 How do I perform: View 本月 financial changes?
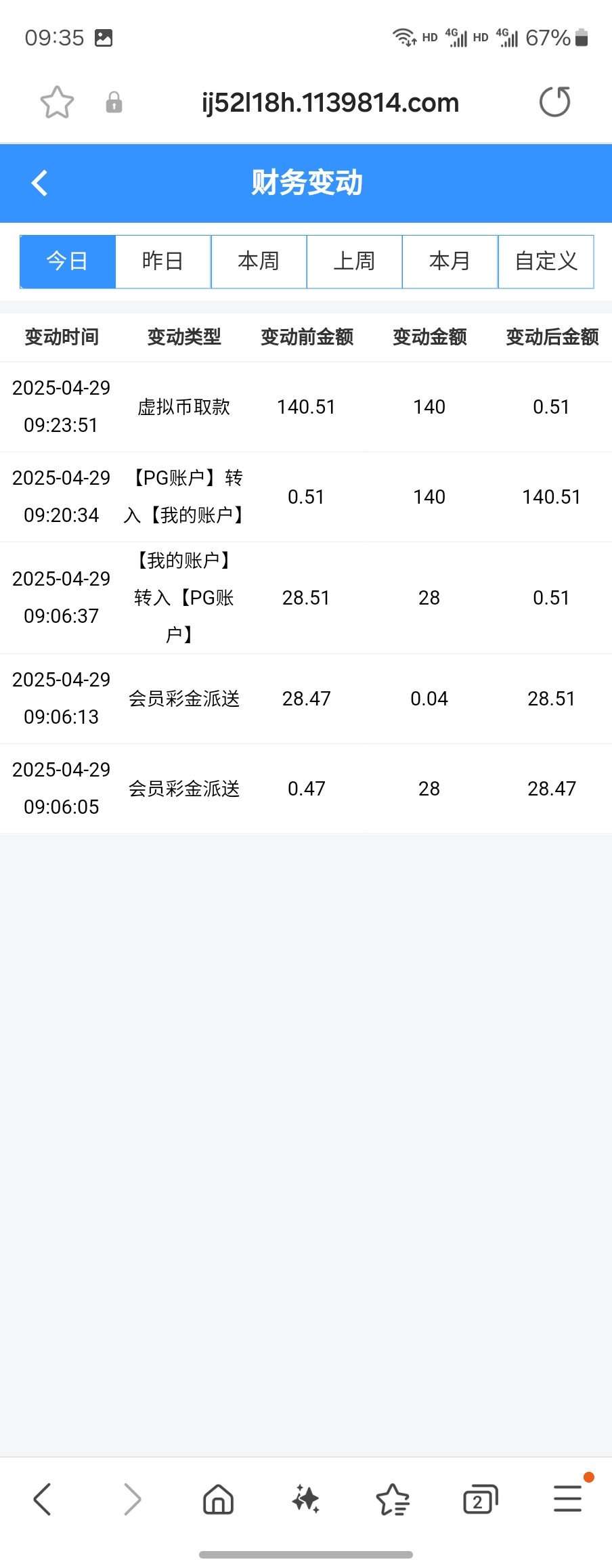point(450,261)
